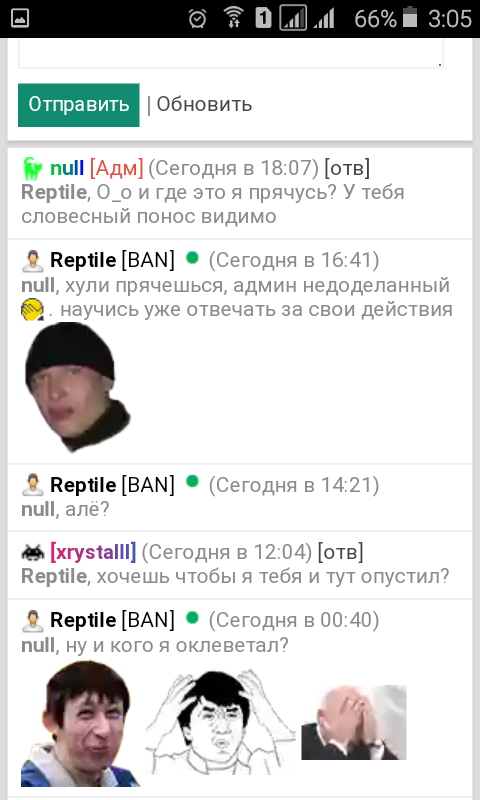Reply via [отв] on null's message
480x800 pixels.
[x=347, y=168]
